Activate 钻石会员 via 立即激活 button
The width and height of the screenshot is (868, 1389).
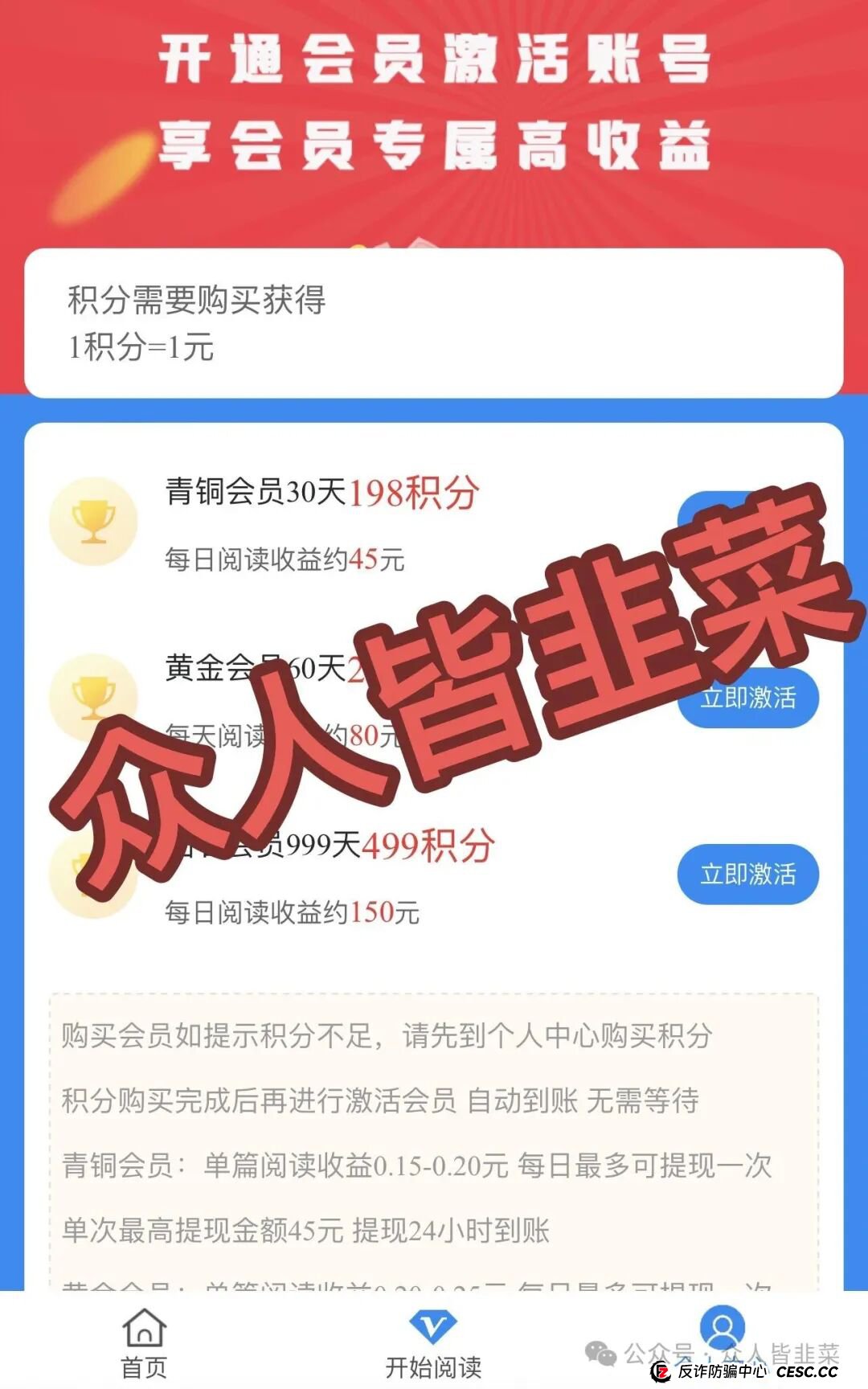[749, 874]
